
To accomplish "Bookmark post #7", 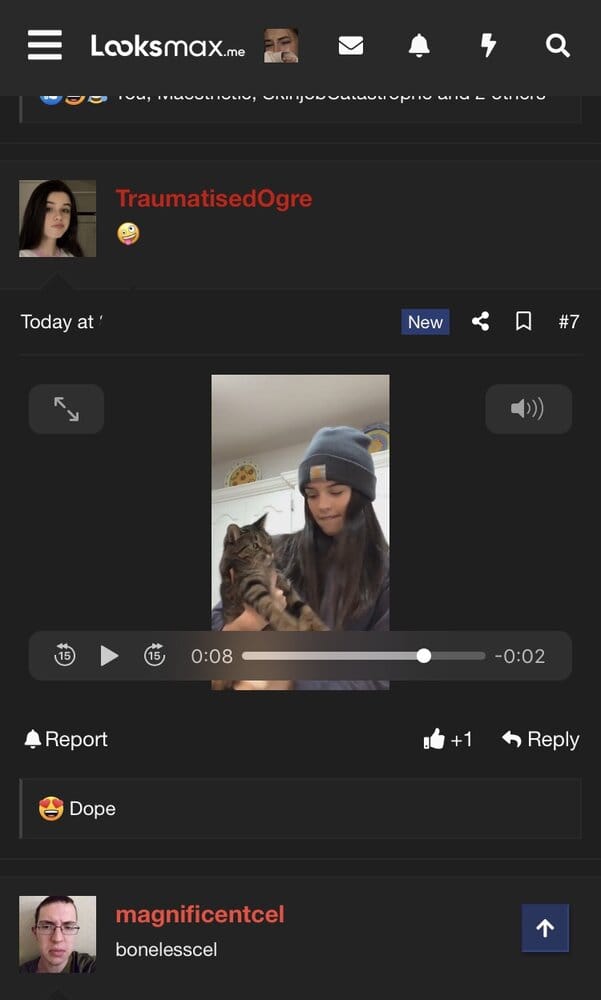I will pyautogui.click(x=523, y=321).
